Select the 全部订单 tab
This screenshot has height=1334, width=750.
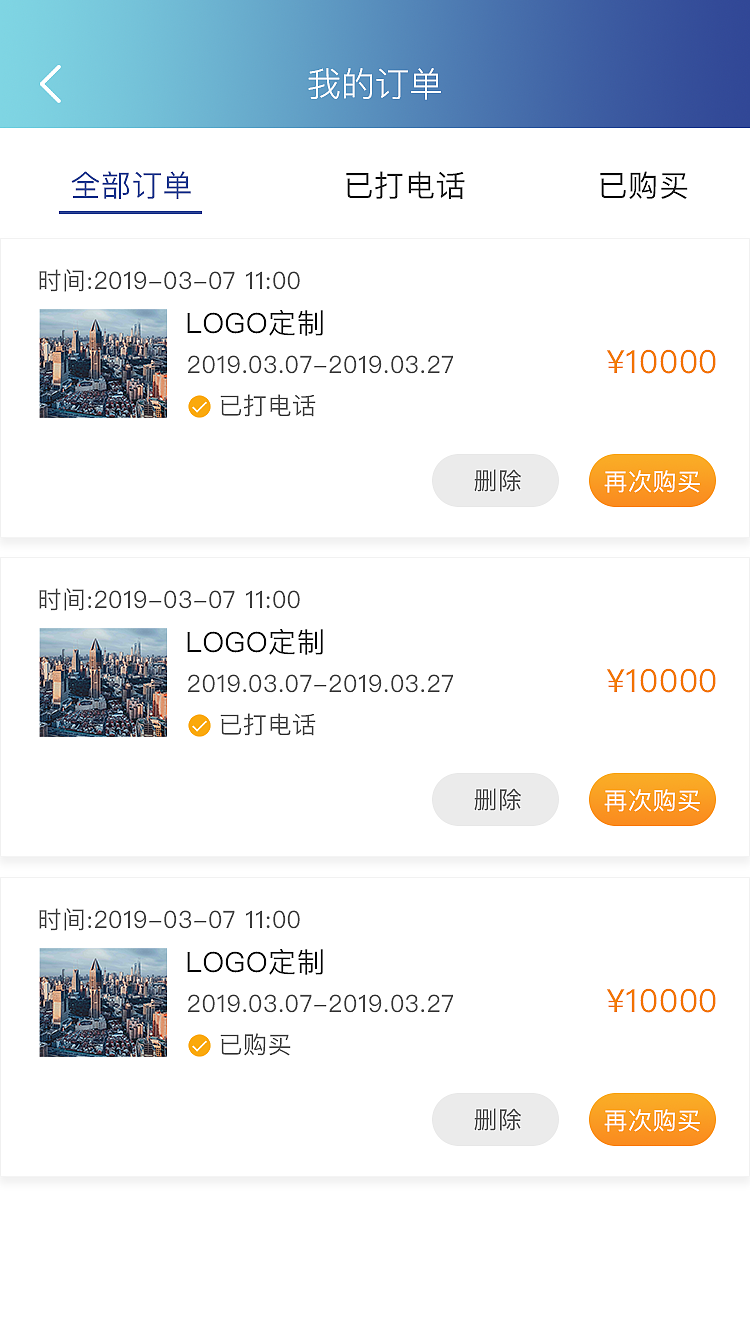[x=130, y=186]
